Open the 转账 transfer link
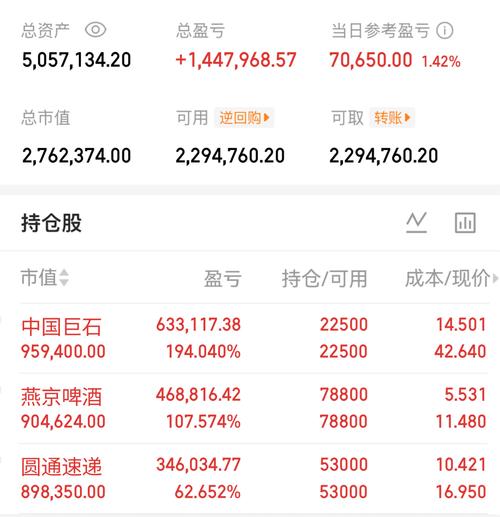500x517 pixels. [392, 118]
